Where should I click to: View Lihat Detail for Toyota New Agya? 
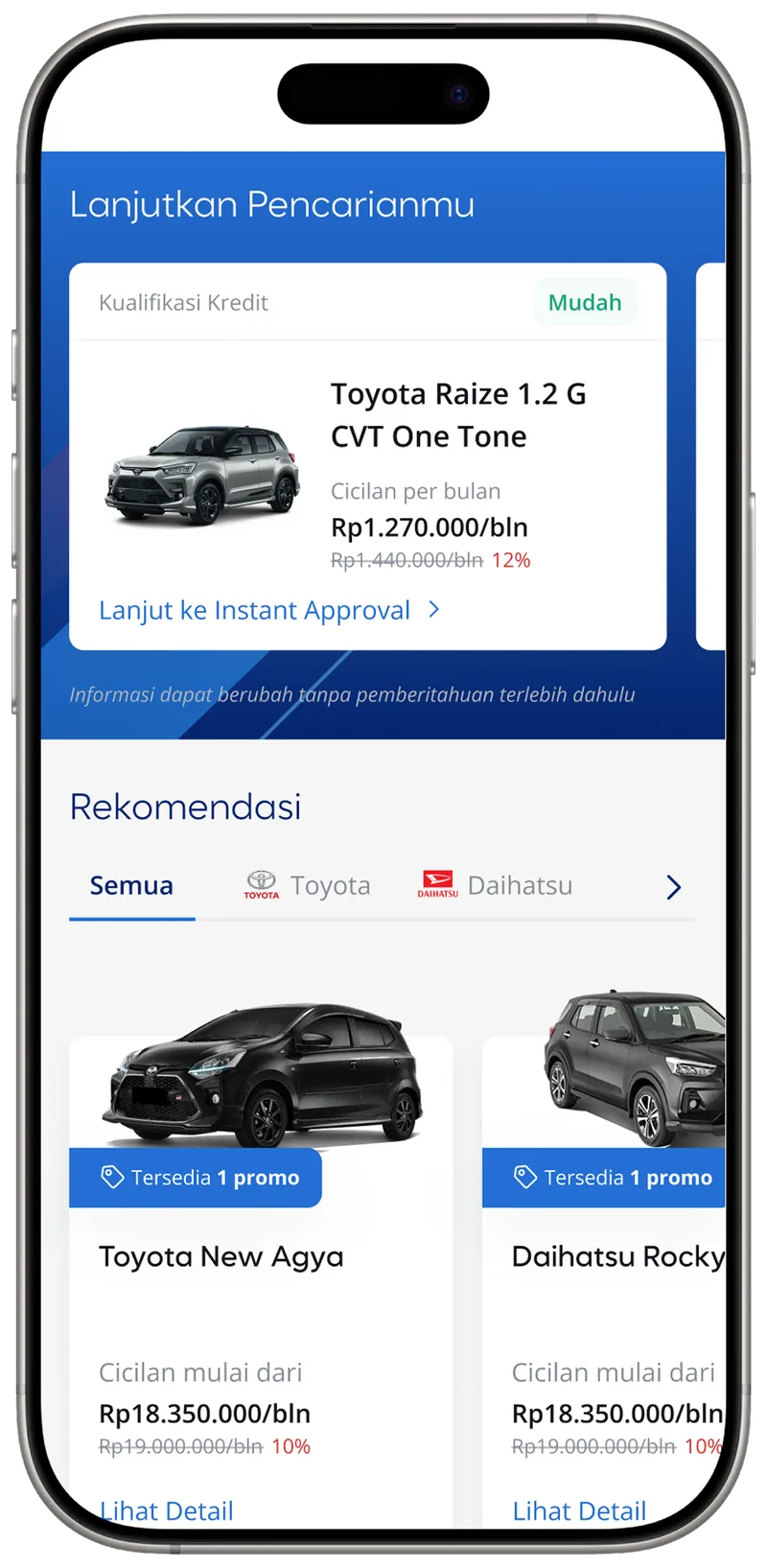pos(167,1510)
